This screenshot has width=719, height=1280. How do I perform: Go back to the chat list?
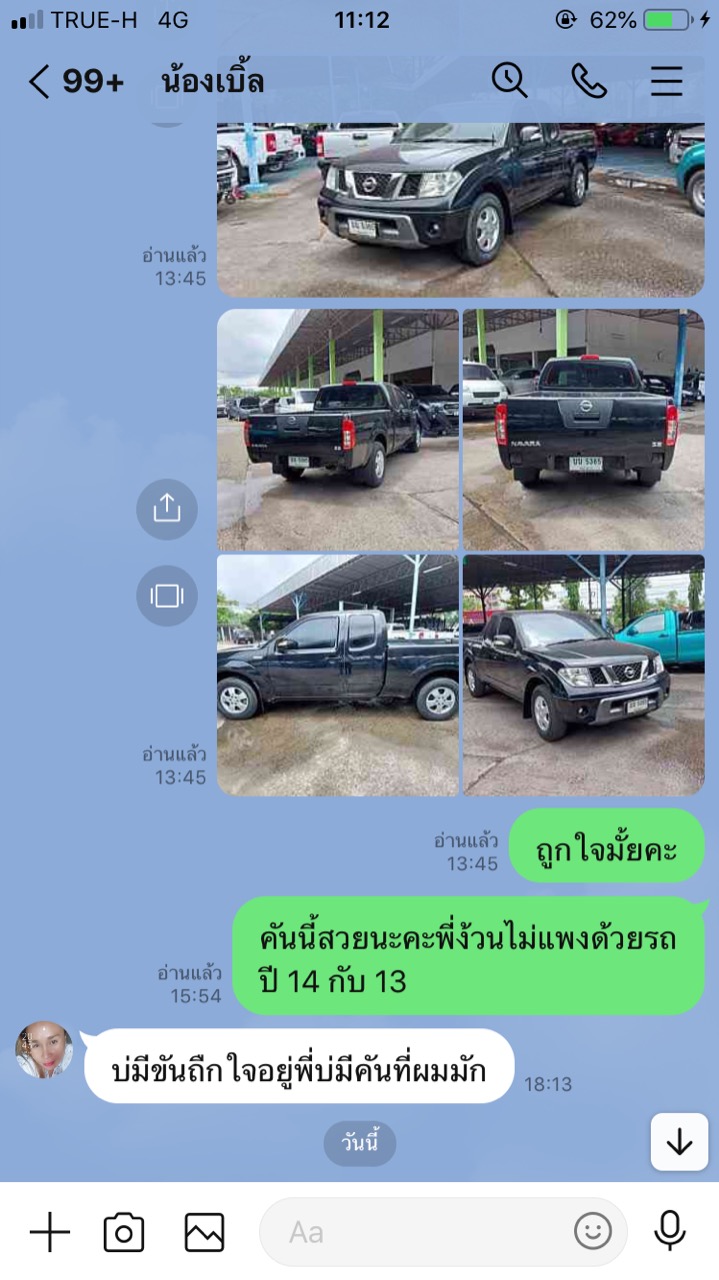tap(40, 81)
